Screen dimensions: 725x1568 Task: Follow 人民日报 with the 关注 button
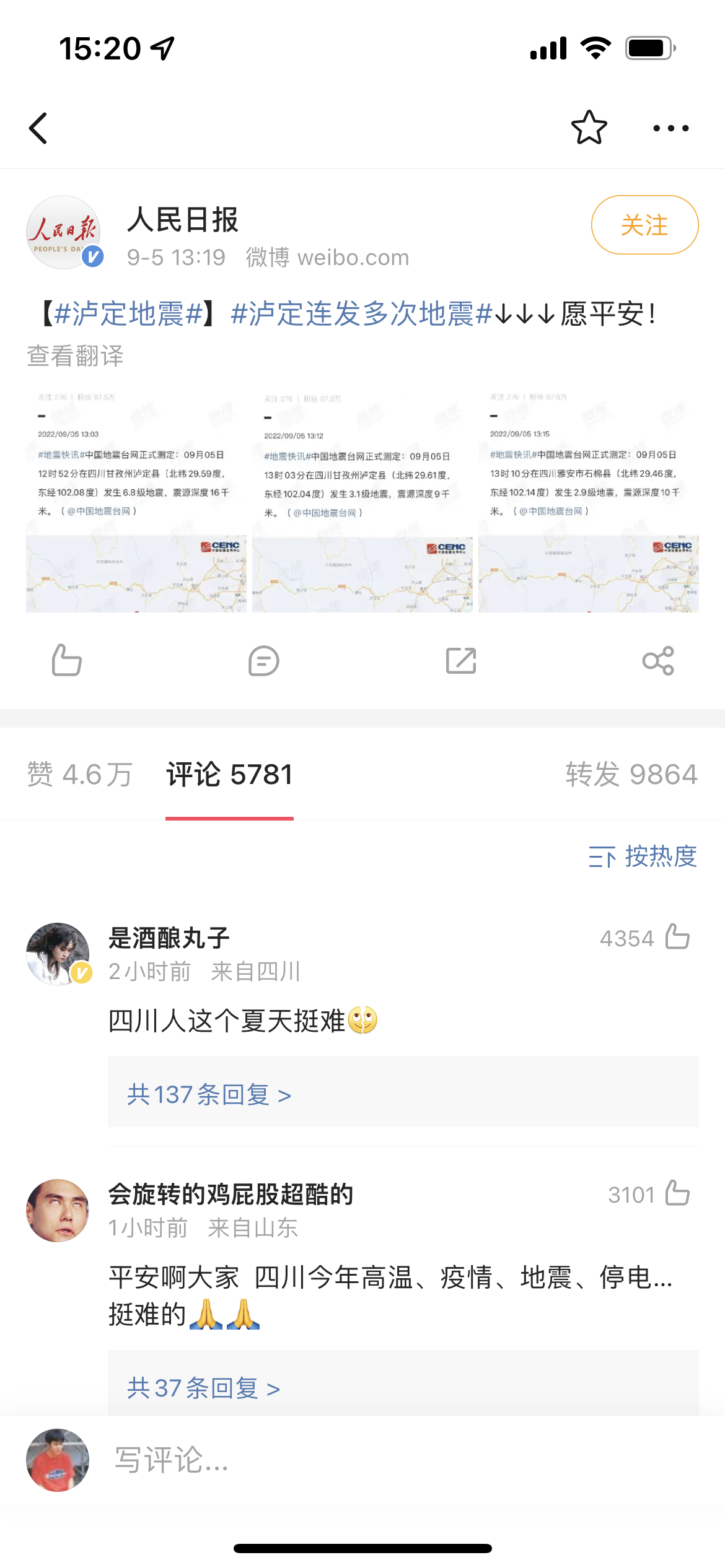coord(644,225)
